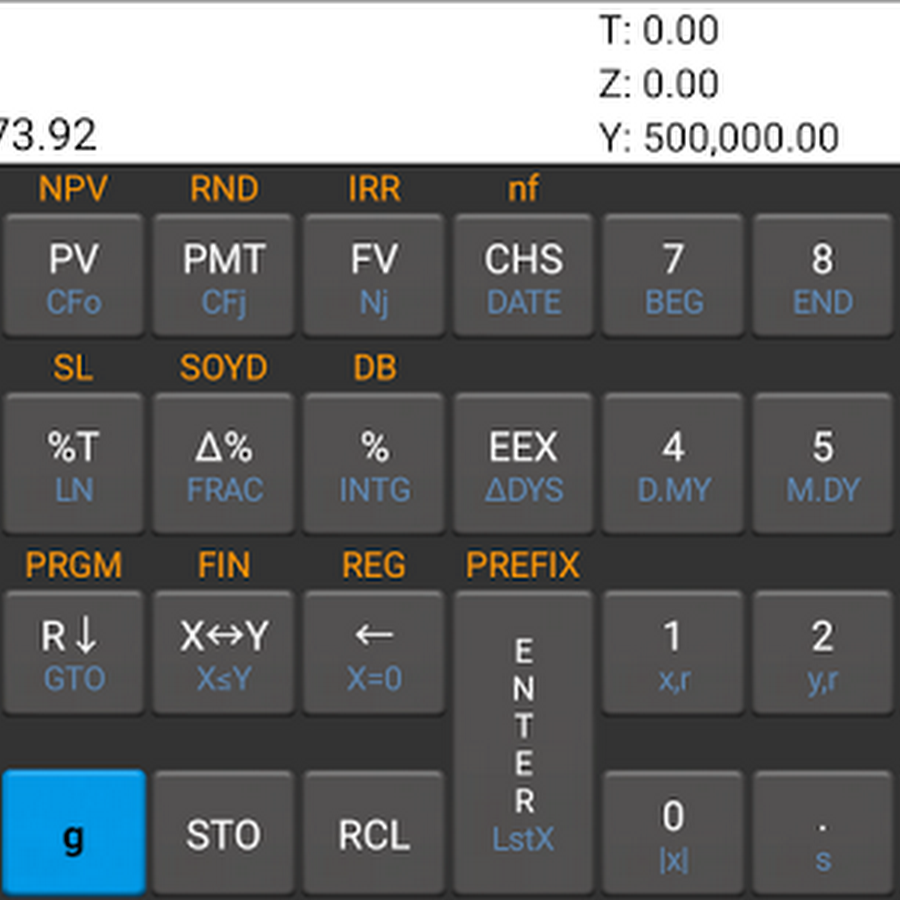
Task: Select the PMT key
Action: tap(224, 275)
